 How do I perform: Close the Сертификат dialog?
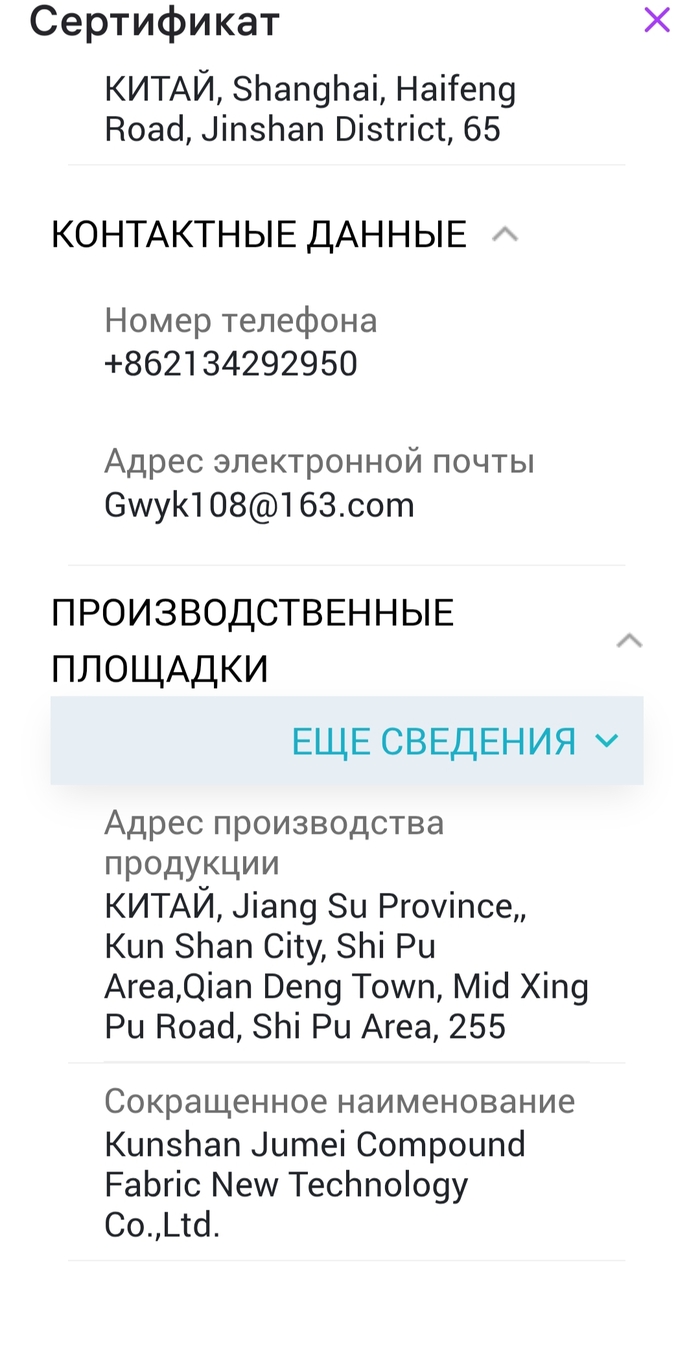pos(656,20)
